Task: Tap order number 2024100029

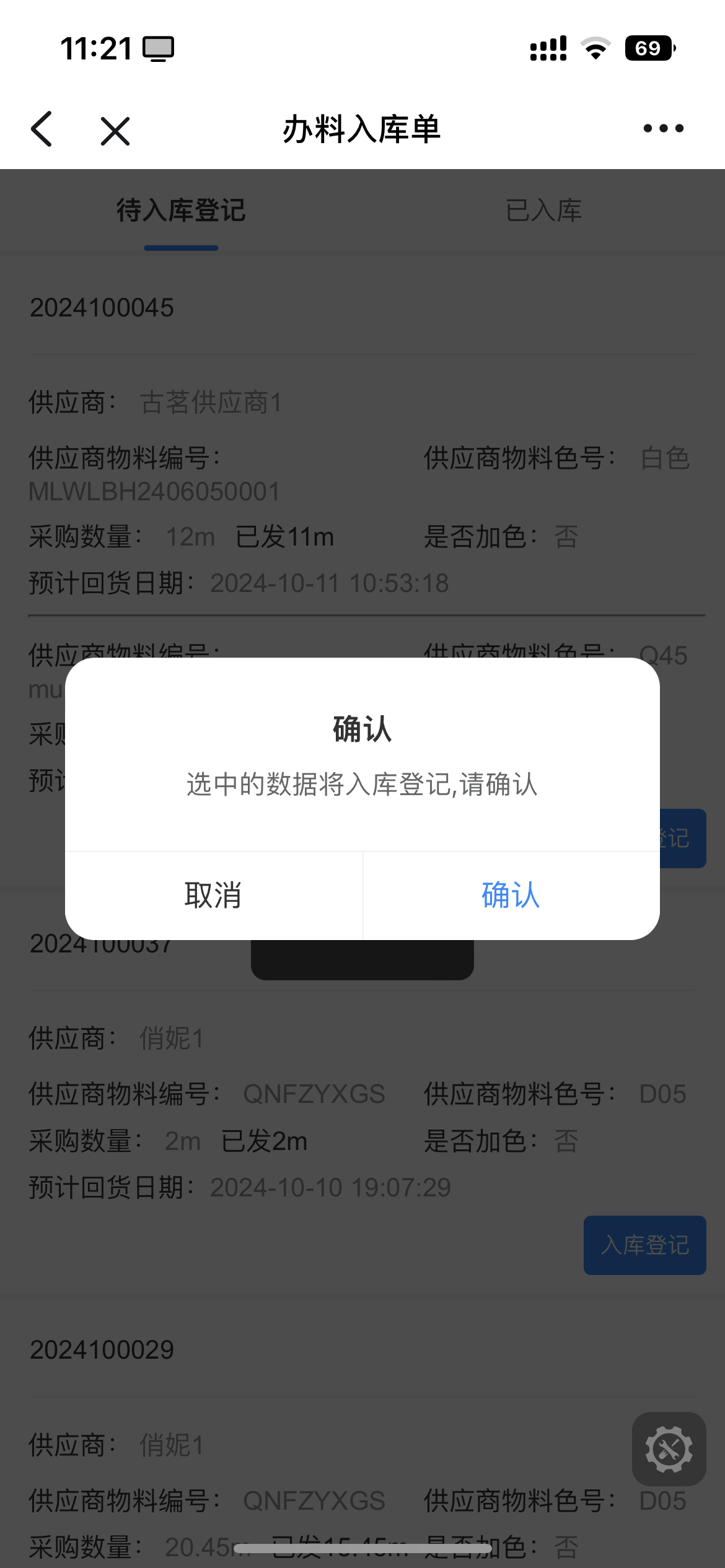Action: tap(103, 1350)
